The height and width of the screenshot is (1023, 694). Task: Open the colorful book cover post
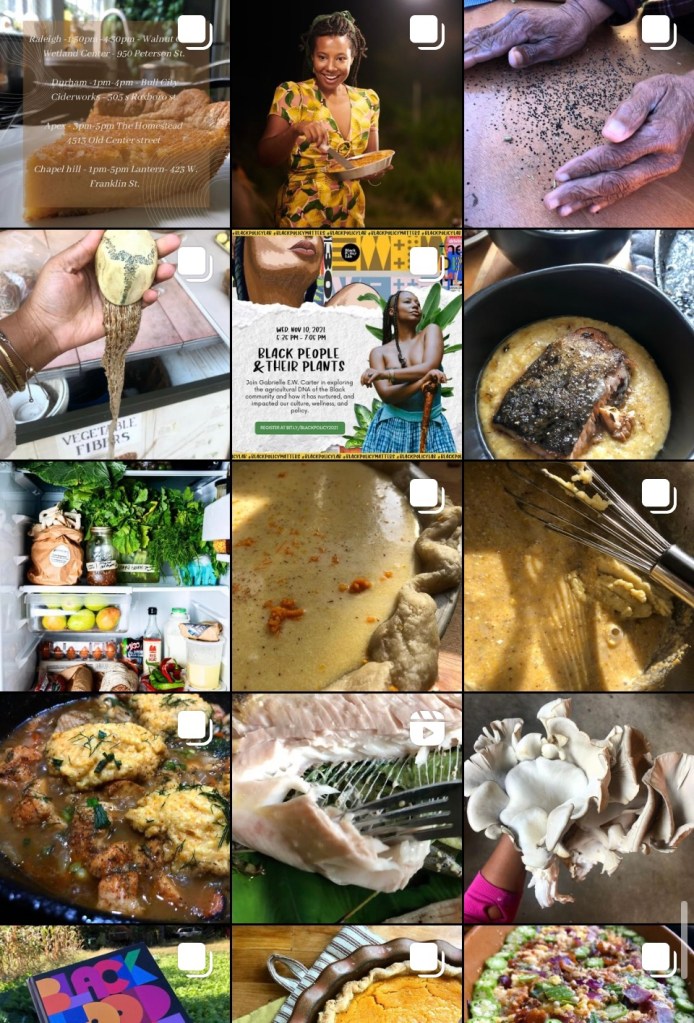tap(114, 975)
